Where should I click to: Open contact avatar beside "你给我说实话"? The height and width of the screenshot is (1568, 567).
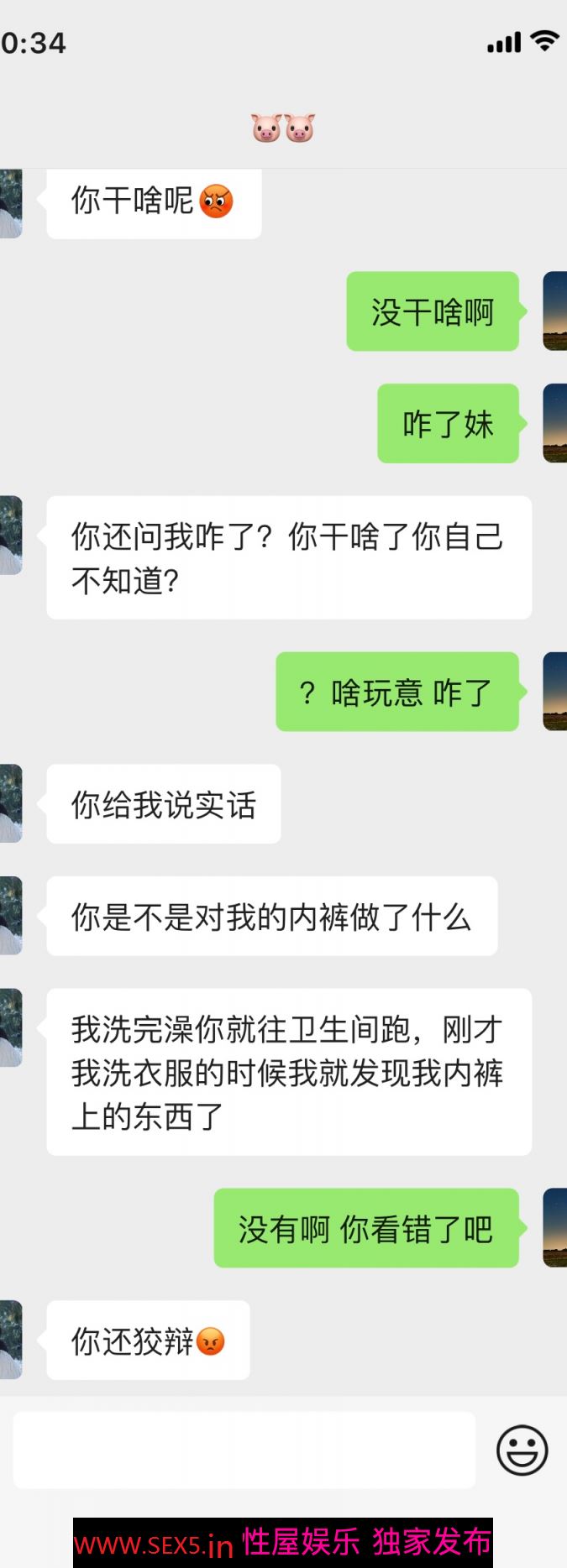[x=10, y=803]
